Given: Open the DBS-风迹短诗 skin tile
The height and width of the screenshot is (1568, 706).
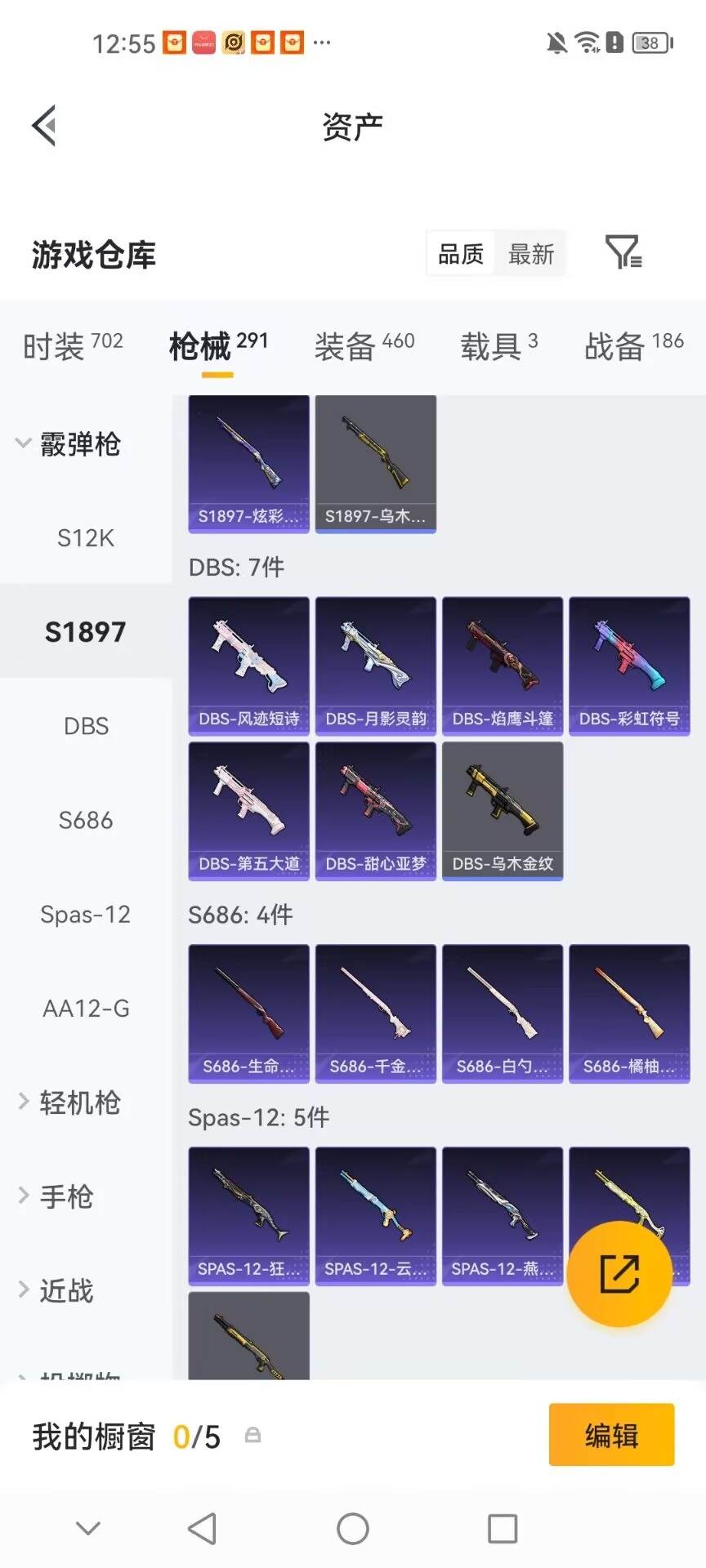Looking at the screenshot, I should (x=249, y=666).
